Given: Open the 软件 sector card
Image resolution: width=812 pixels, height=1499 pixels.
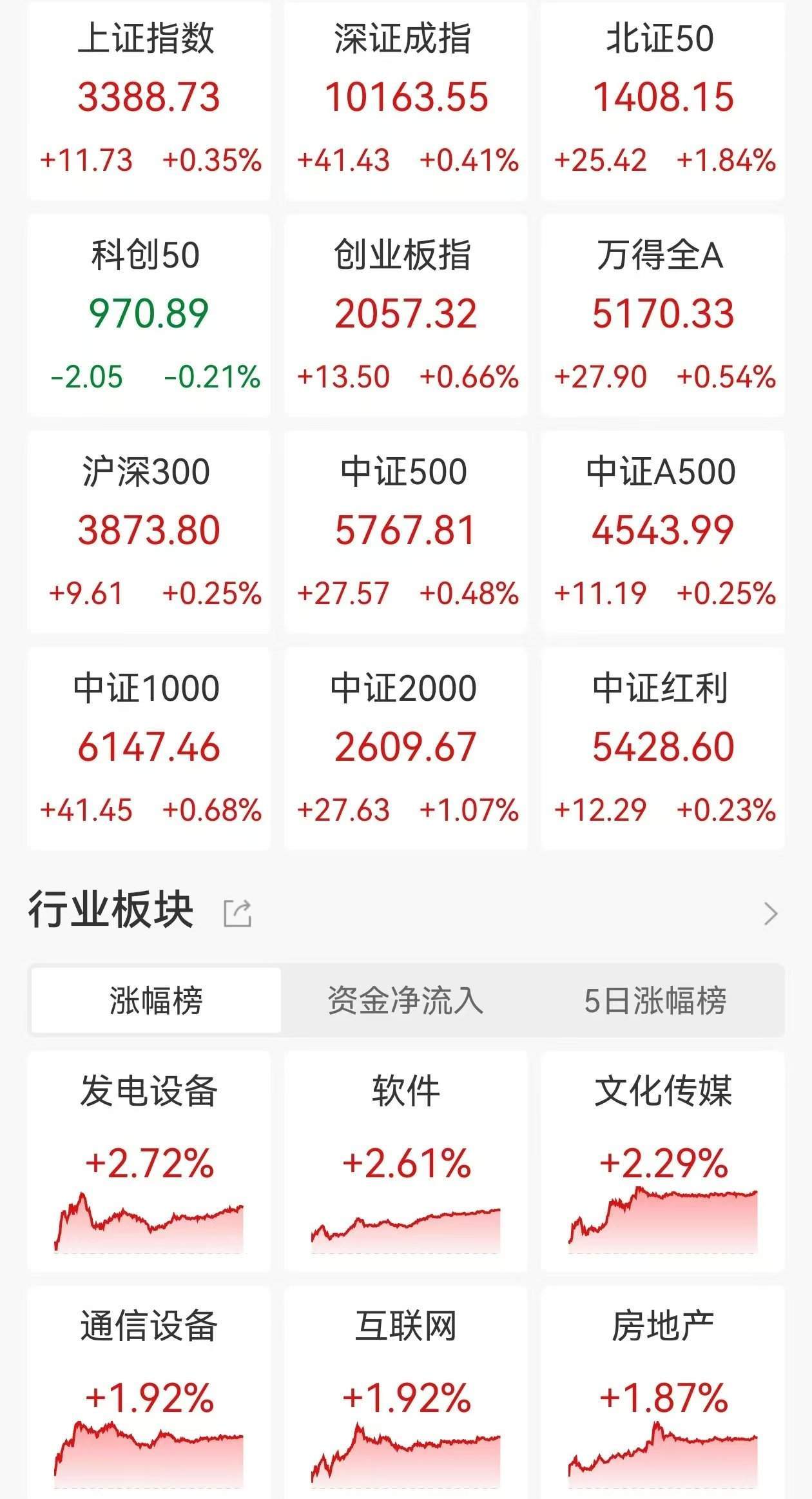Looking at the screenshot, I should pos(406,1161).
